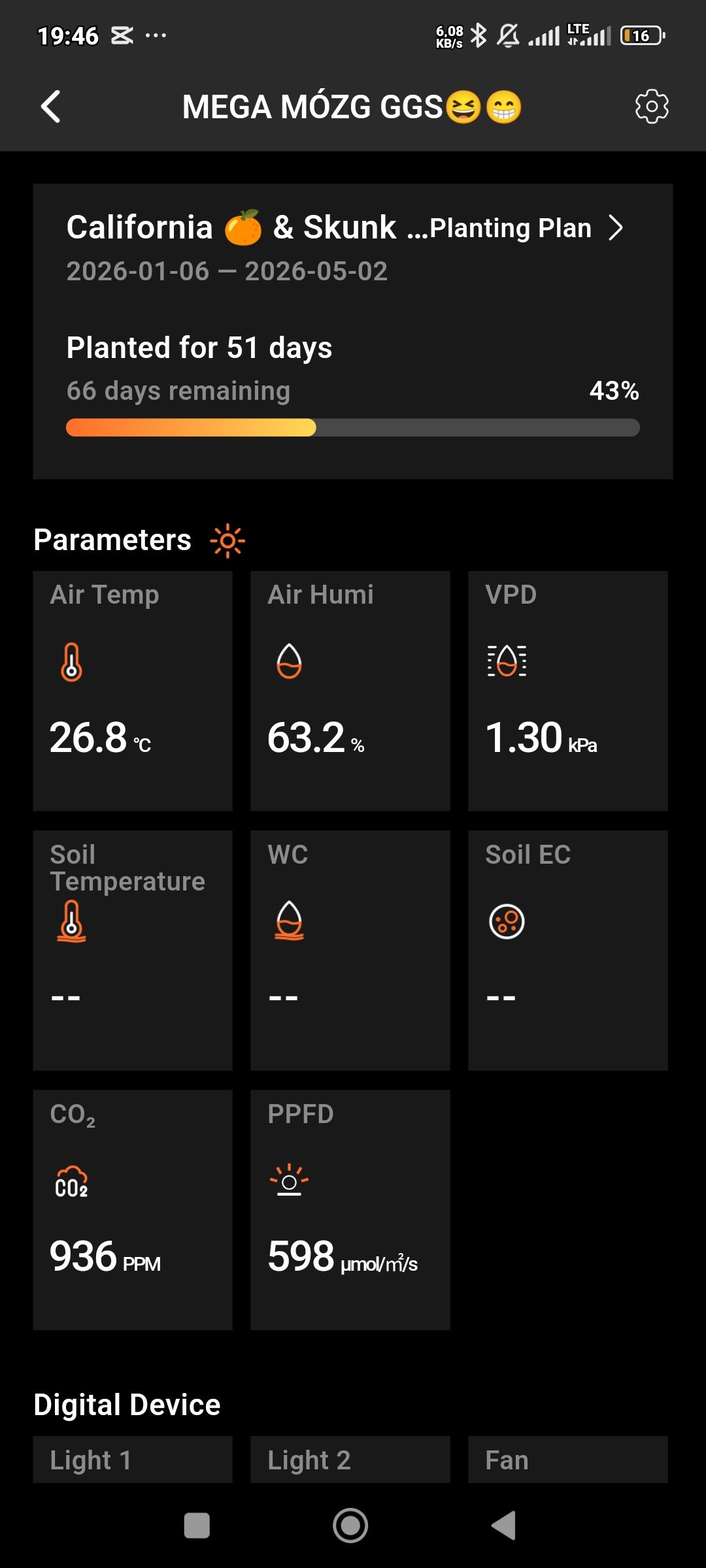Open recent apps from navigation bar

pyautogui.click(x=197, y=1526)
